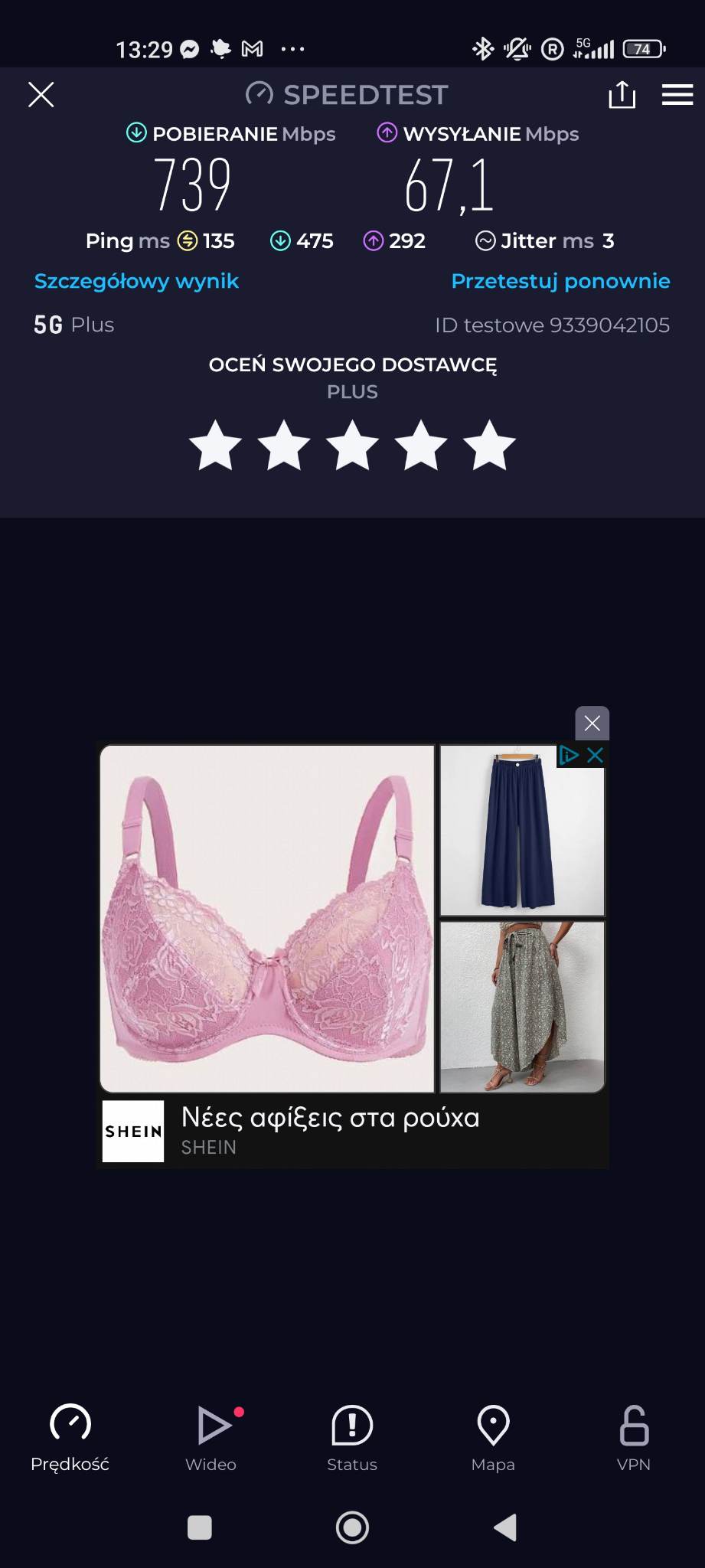Switch to the Status tab
The image size is (705, 1568).
(x=352, y=1437)
